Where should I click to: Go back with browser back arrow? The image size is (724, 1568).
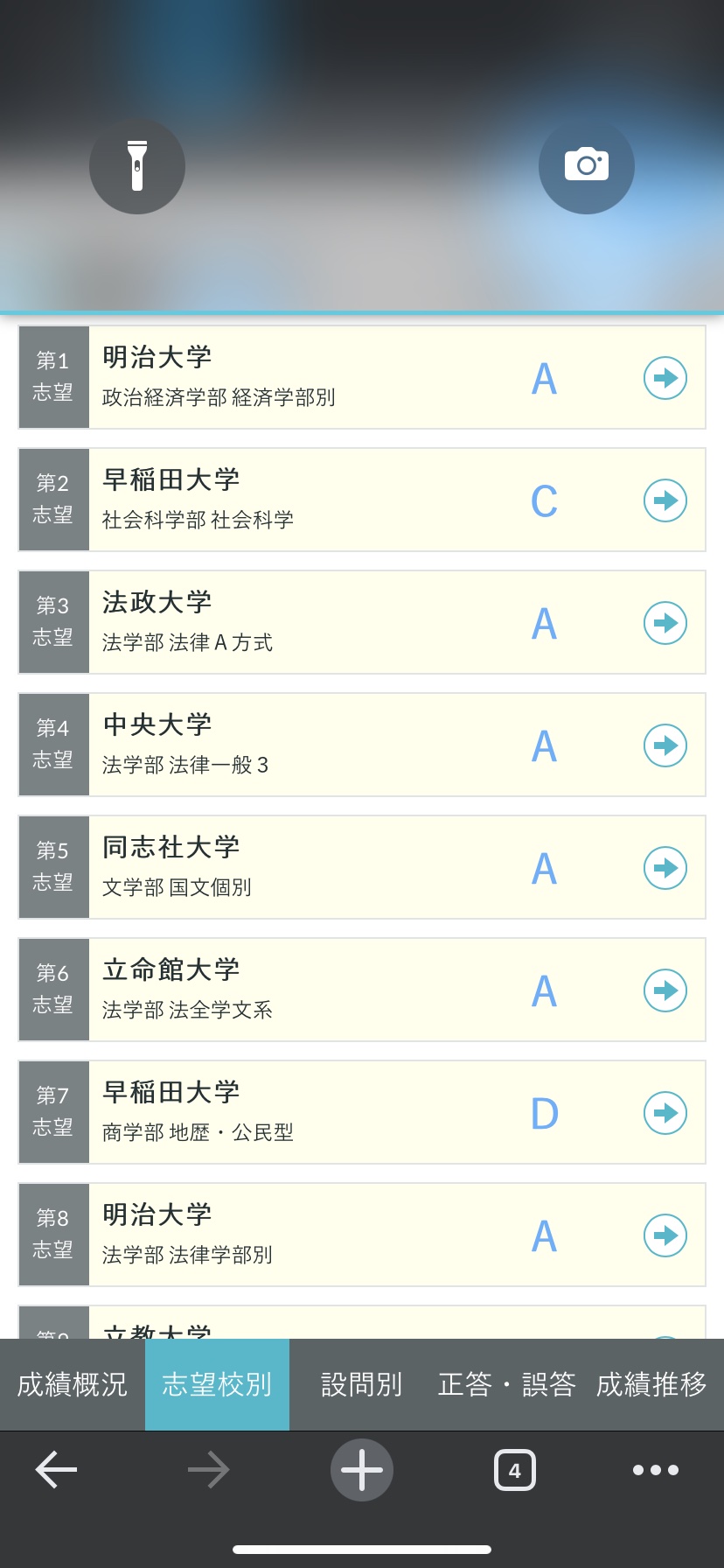(57, 1470)
